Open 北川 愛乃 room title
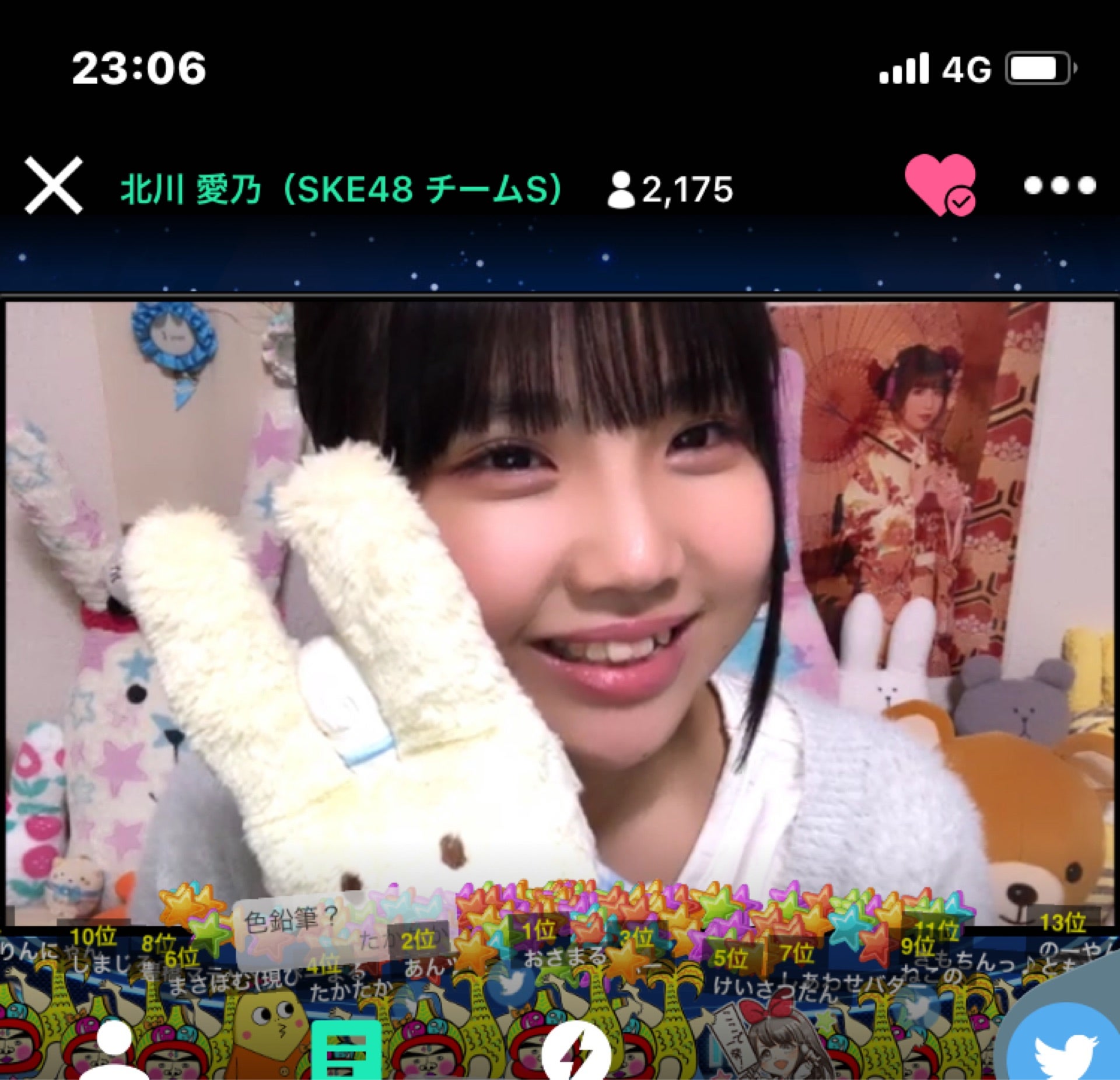The image size is (1120, 1080). [x=341, y=189]
